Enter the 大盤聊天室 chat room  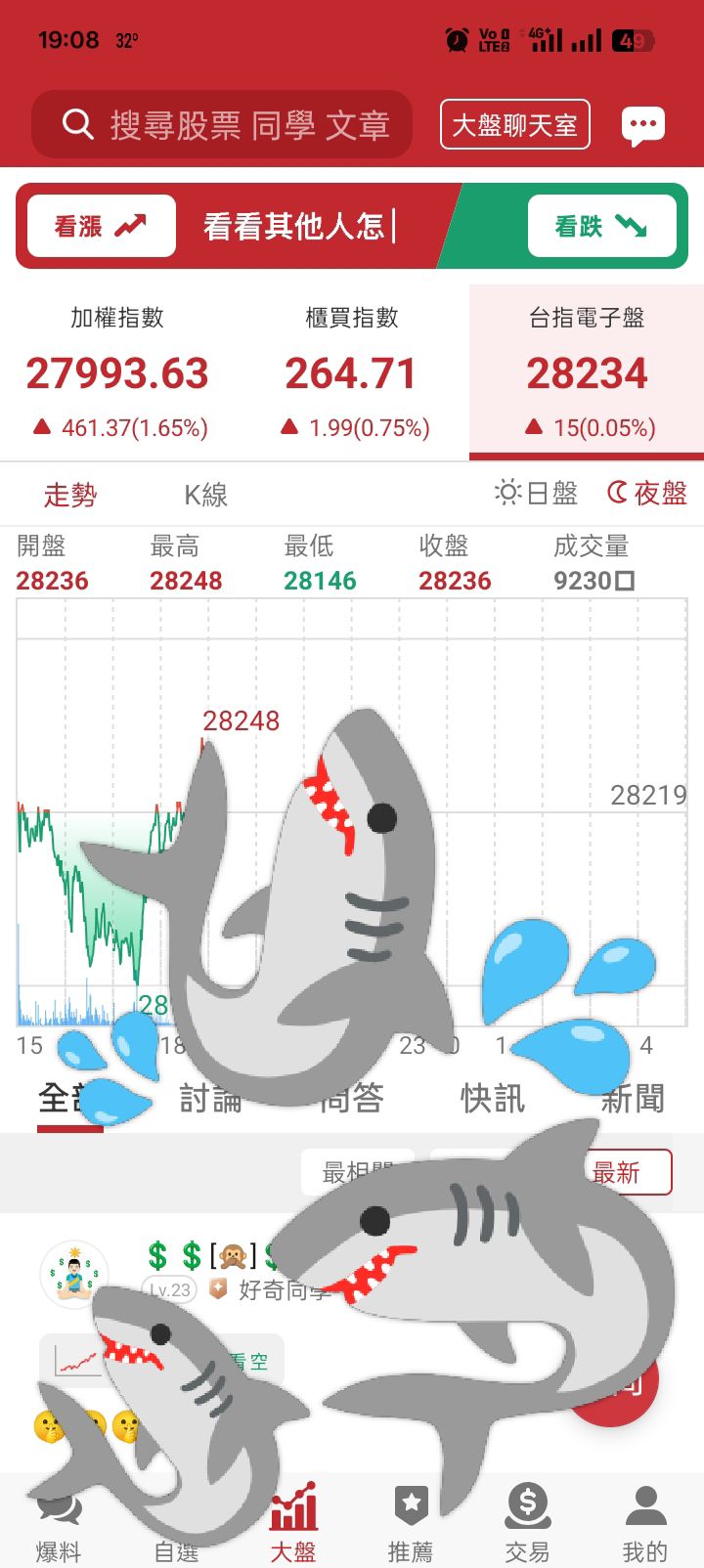pyautogui.click(x=514, y=125)
